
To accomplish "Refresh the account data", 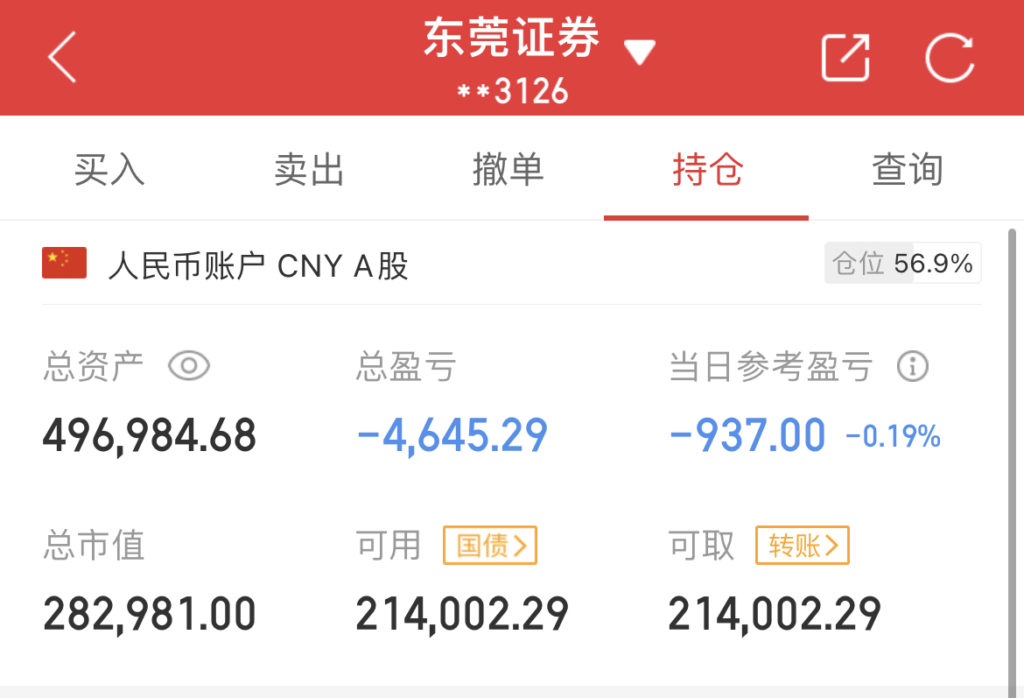I will point(949,57).
